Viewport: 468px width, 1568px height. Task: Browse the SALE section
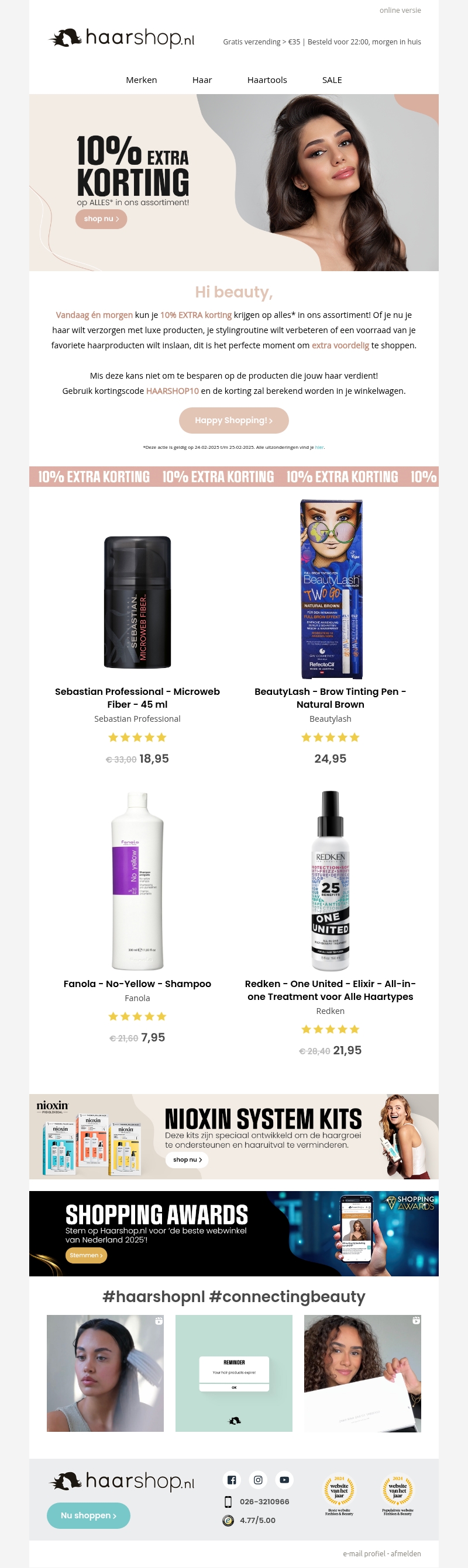point(332,79)
